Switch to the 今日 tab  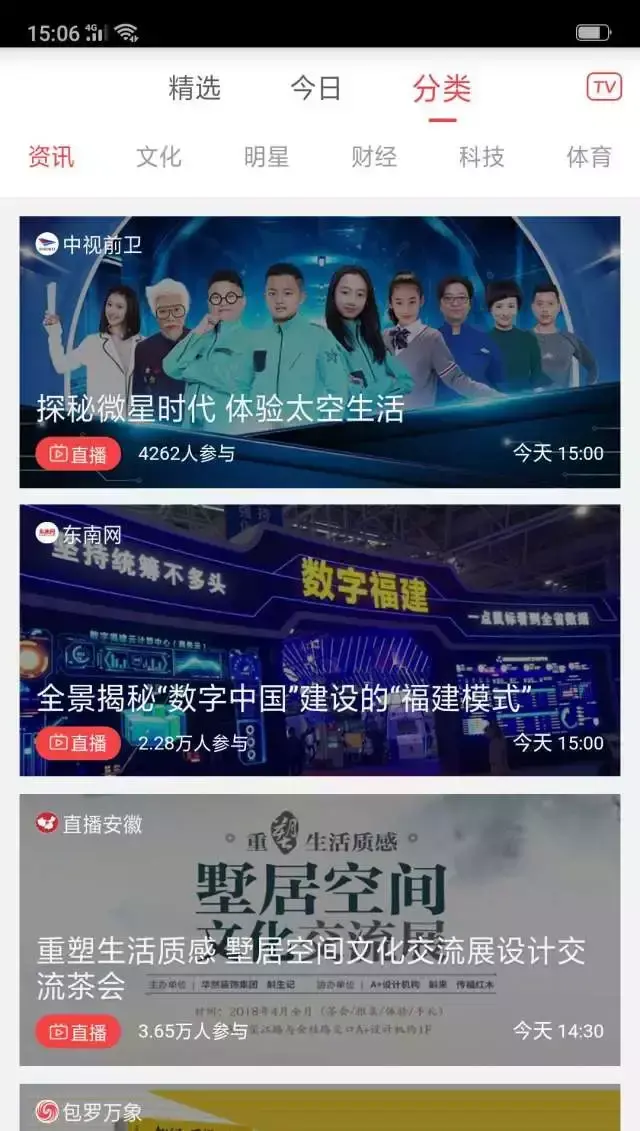coord(316,88)
